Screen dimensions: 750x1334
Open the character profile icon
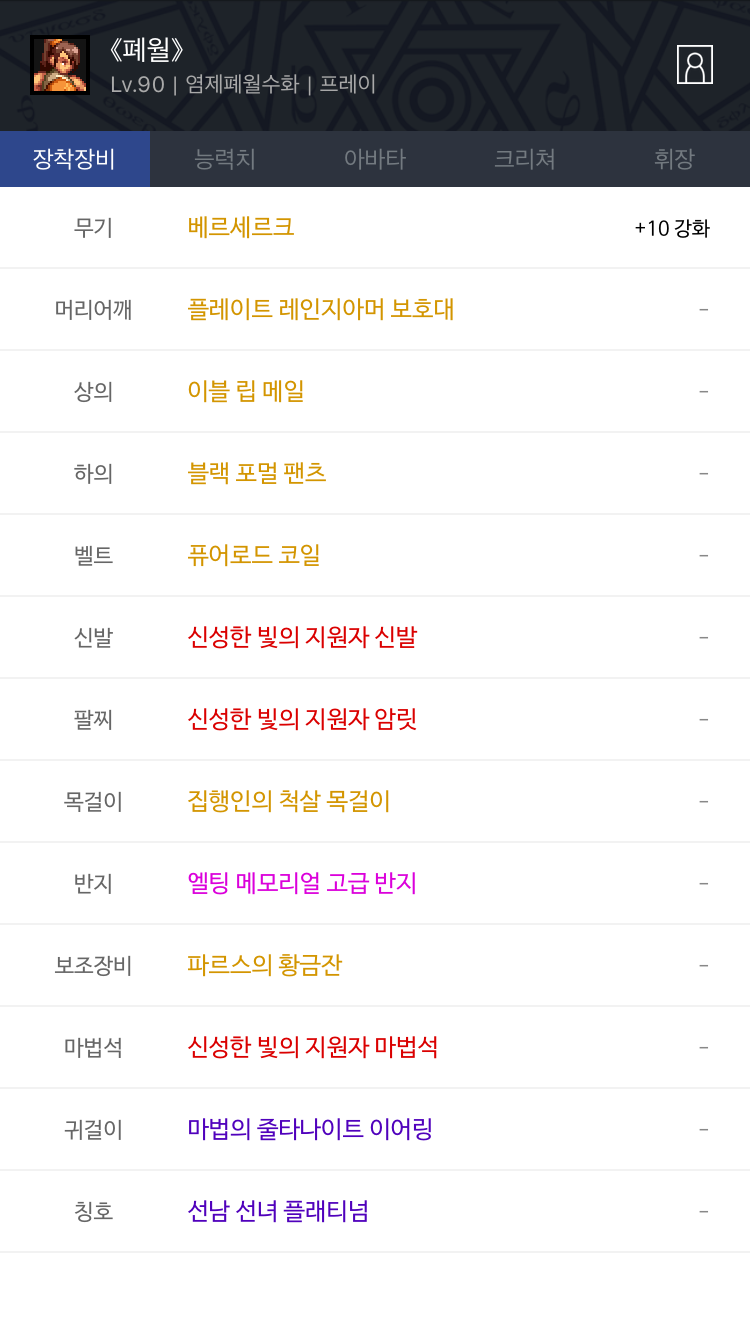(695, 64)
